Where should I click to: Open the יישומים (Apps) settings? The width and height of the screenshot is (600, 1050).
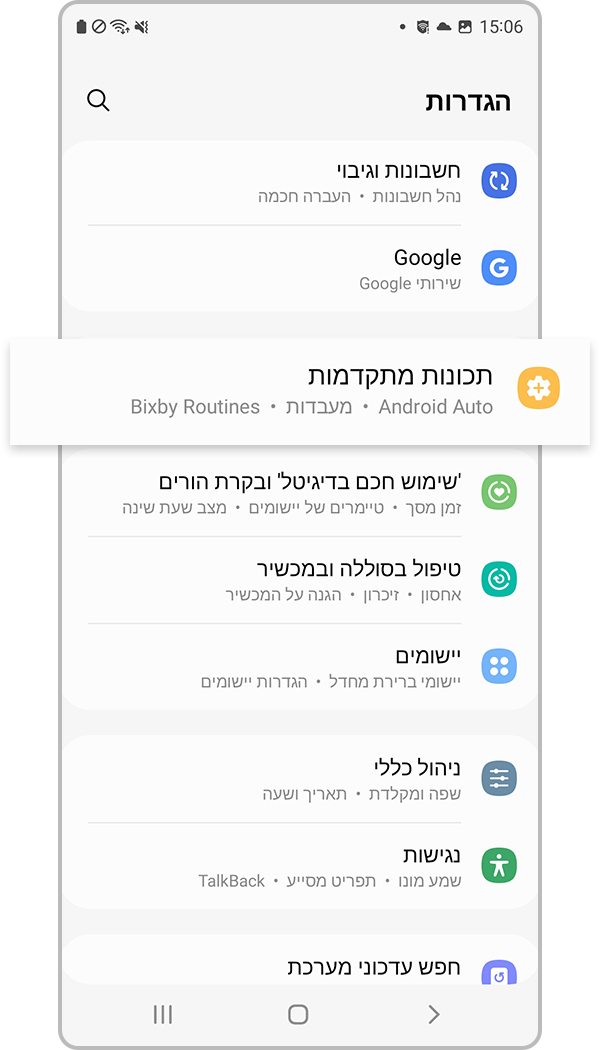tap(300, 667)
